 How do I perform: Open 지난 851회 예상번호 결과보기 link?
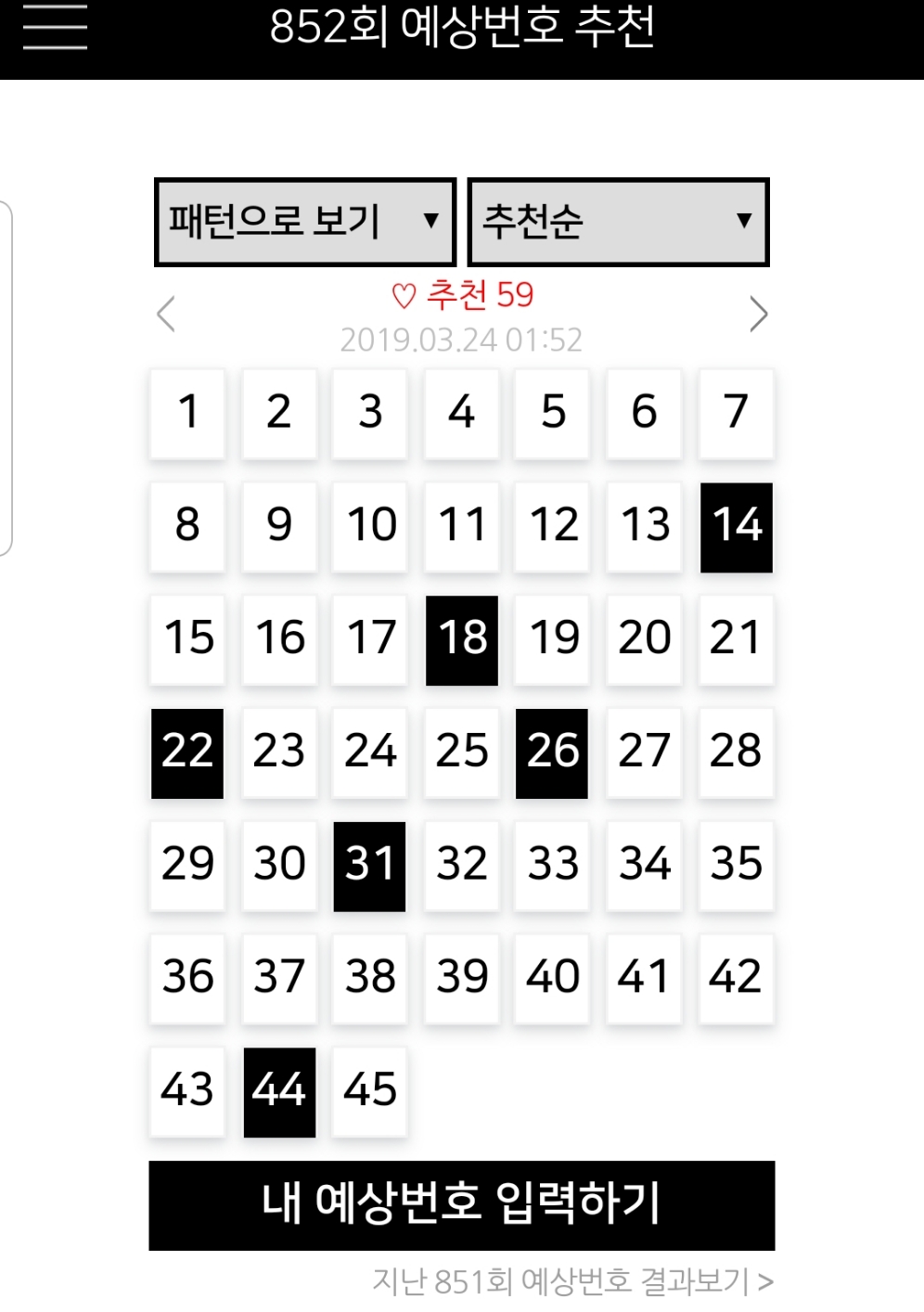[572, 1281]
